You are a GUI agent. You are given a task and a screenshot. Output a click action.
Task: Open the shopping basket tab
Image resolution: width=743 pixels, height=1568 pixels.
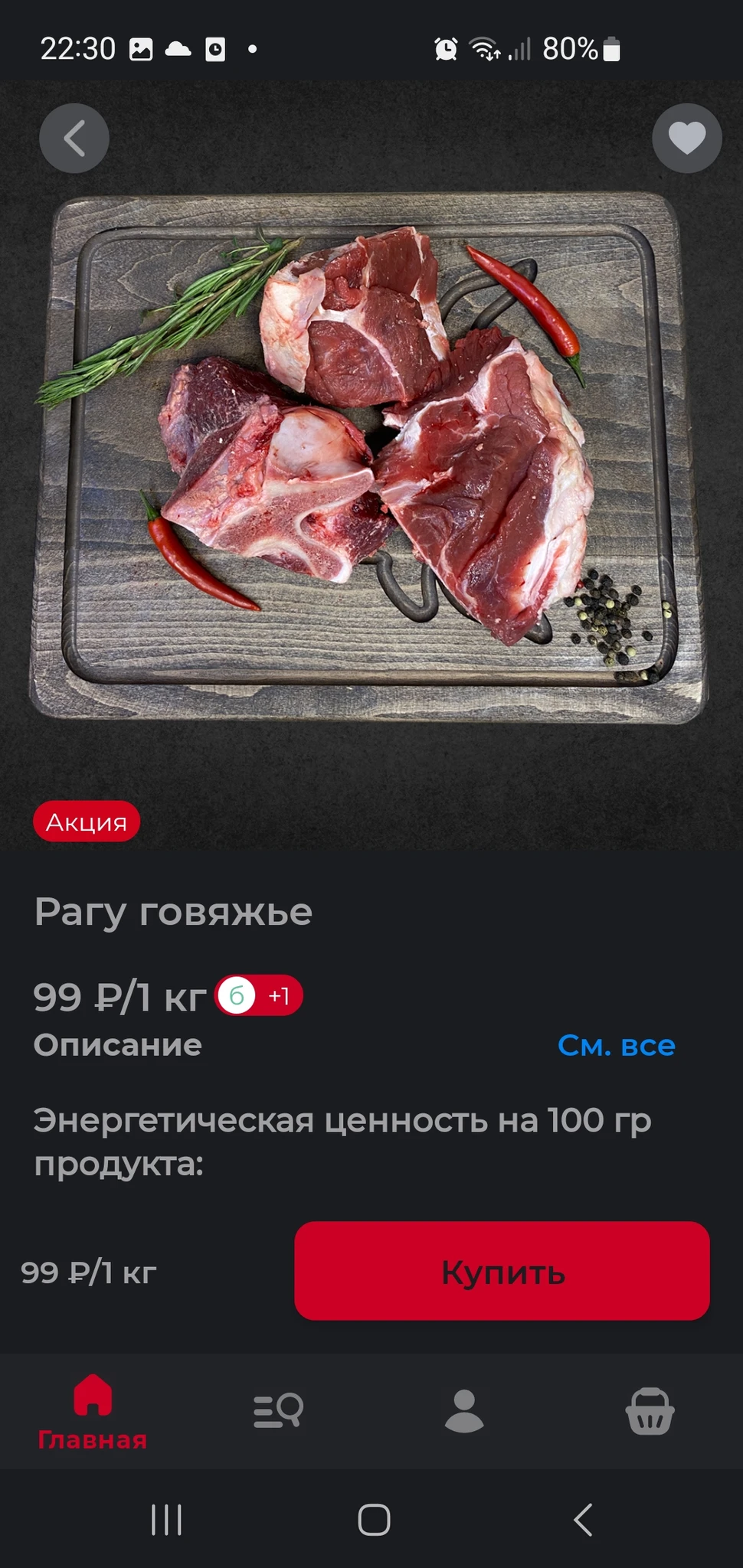coord(650,1410)
